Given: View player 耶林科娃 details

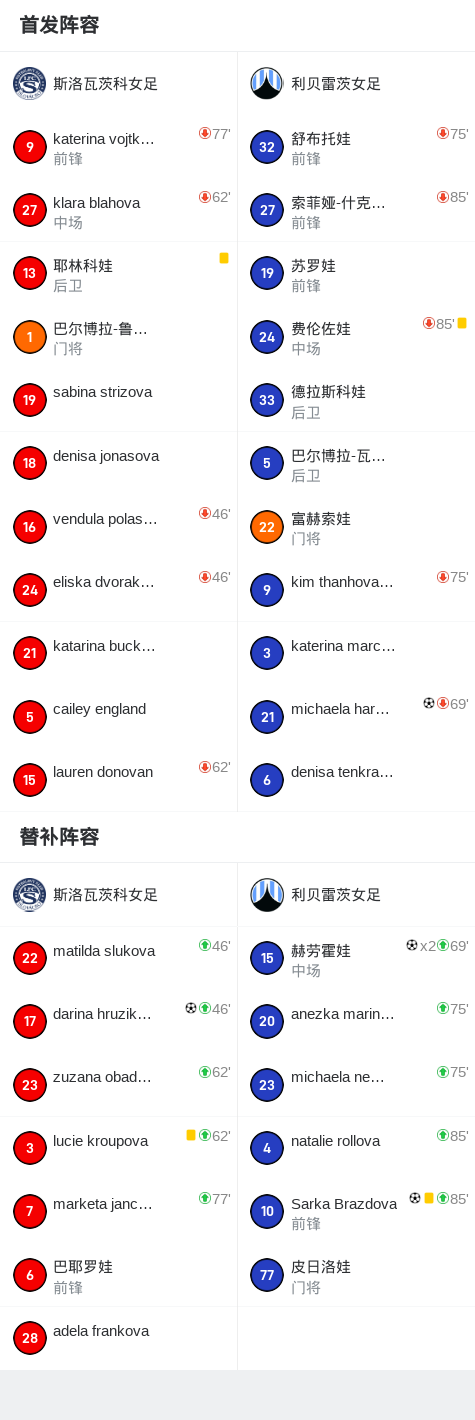Looking at the screenshot, I should [x=118, y=273].
